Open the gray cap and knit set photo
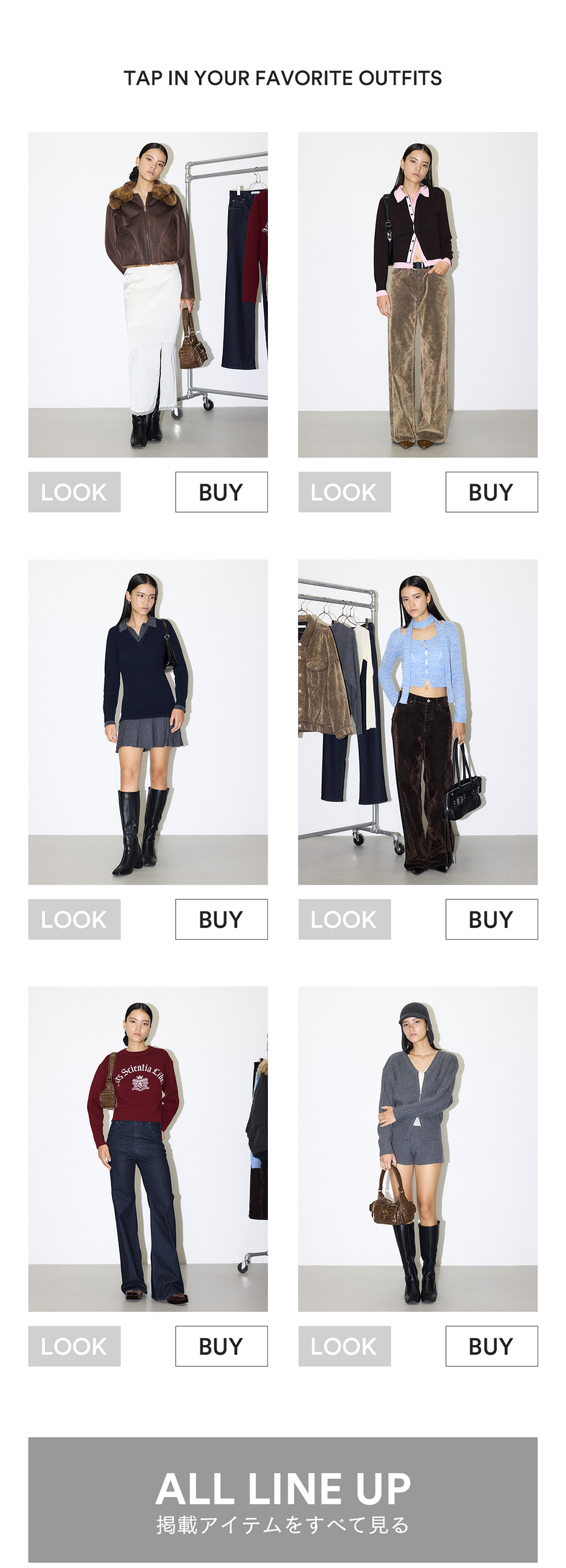Screen dimensions: 566x1568 point(418,1149)
